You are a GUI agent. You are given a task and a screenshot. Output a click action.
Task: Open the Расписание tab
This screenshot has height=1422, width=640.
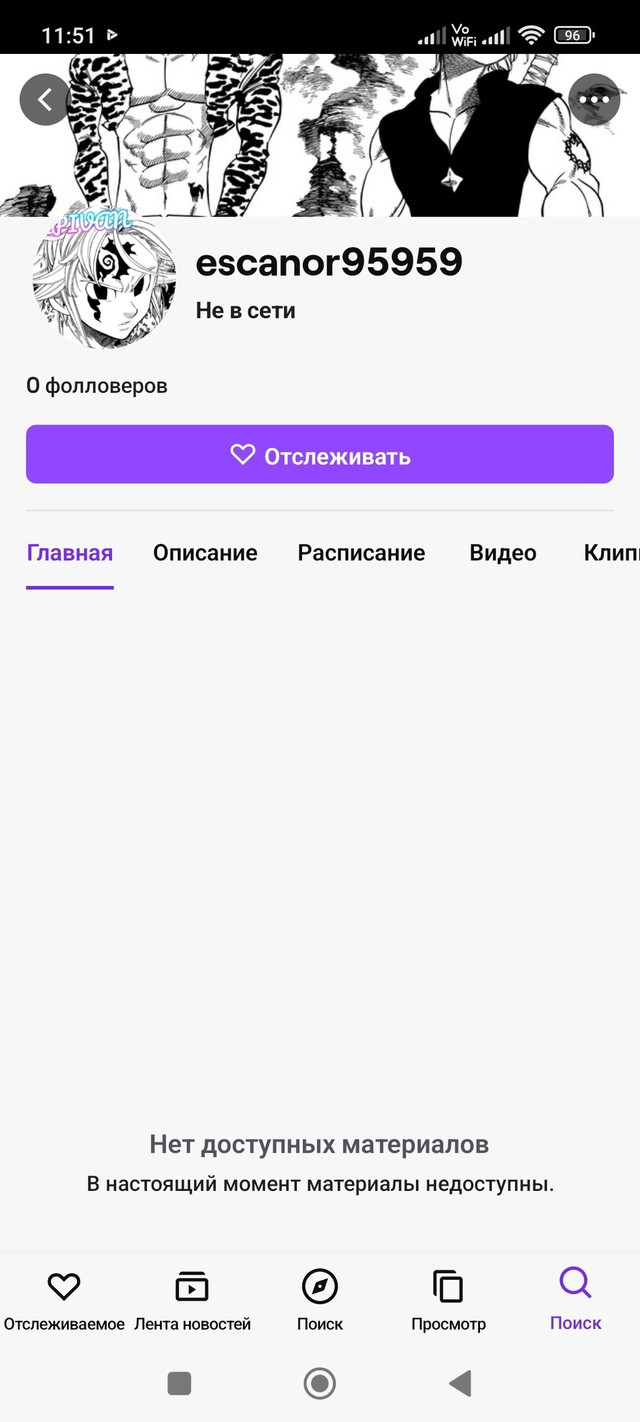click(361, 553)
